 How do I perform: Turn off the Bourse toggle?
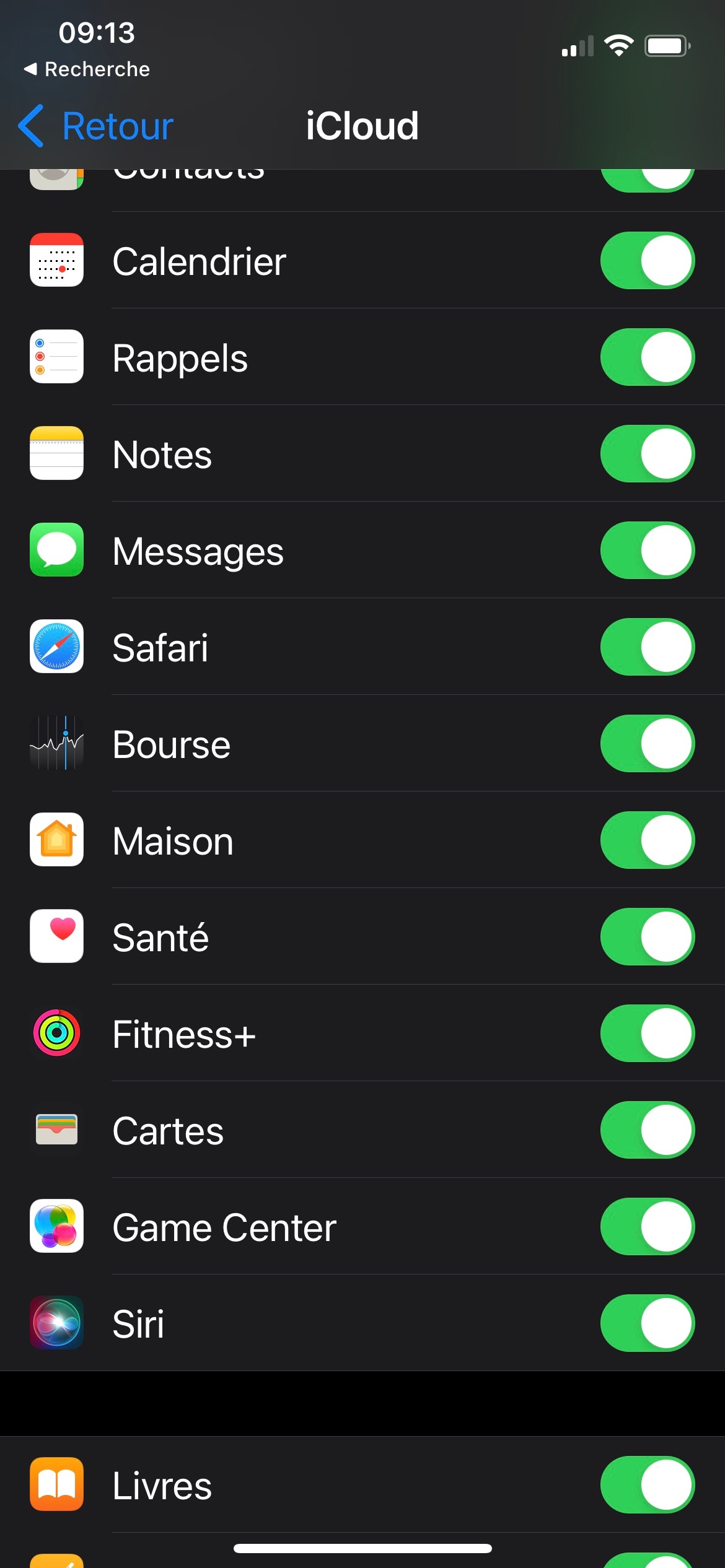(647, 744)
